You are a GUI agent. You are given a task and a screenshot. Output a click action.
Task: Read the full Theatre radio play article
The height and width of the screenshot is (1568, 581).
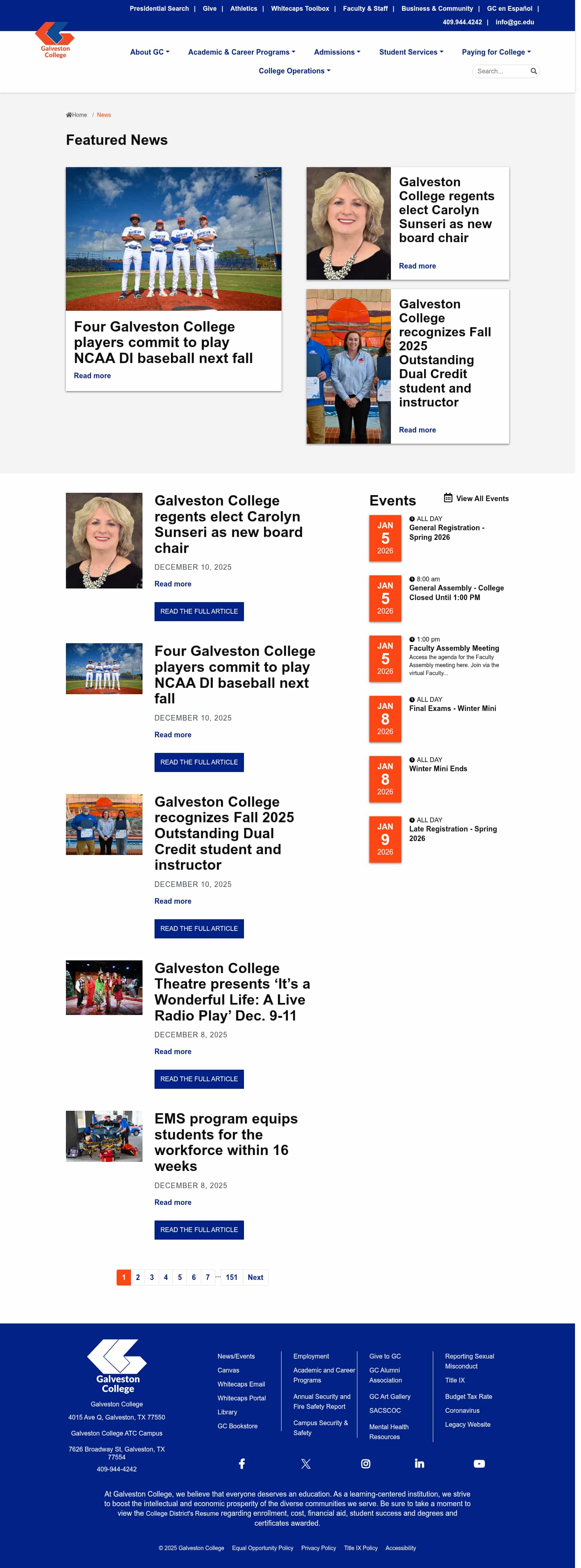pyautogui.click(x=198, y=1078)
